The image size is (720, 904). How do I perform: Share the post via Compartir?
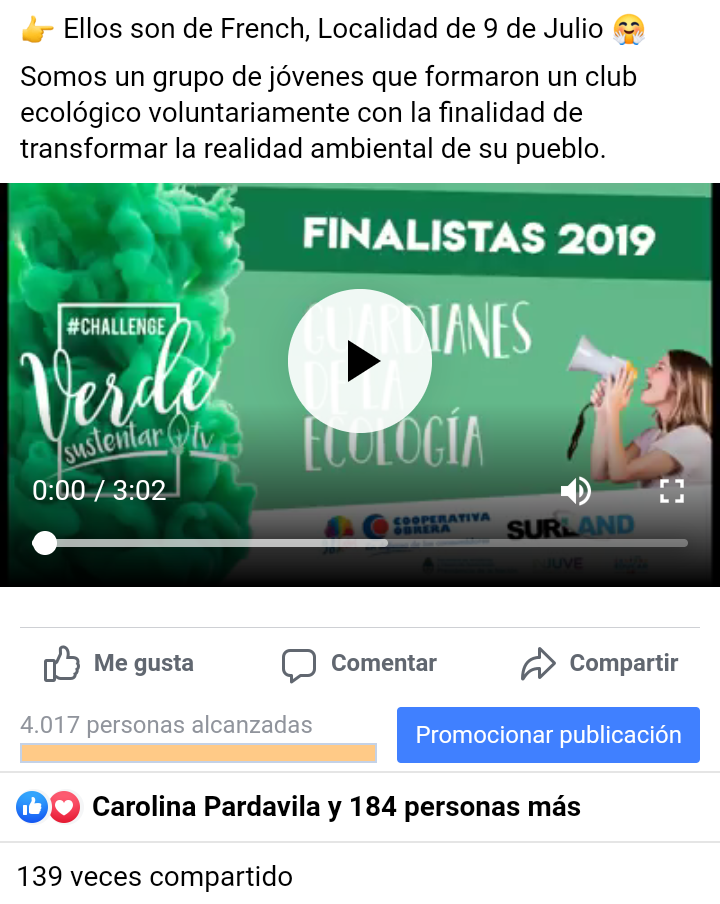point(600,663)
